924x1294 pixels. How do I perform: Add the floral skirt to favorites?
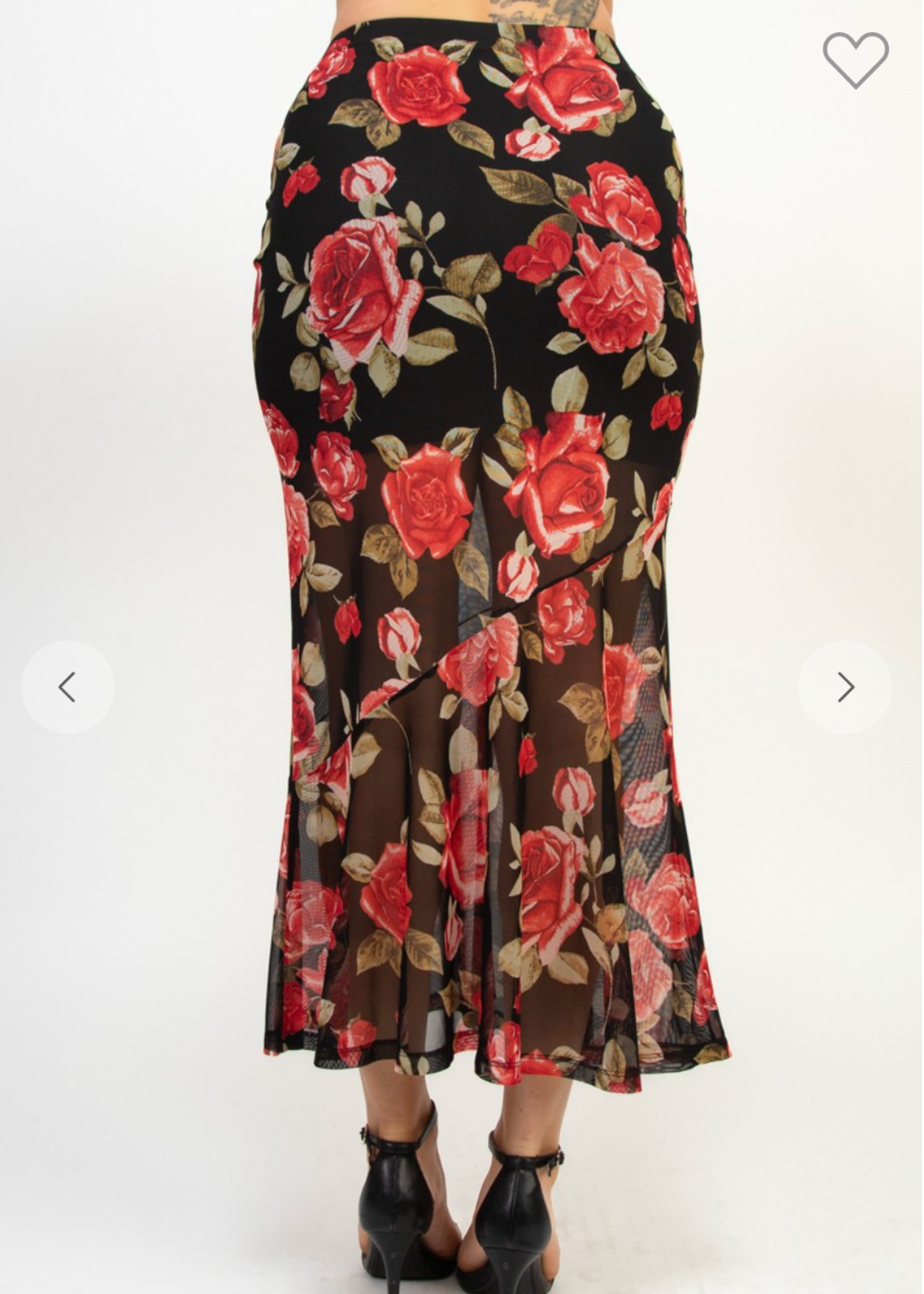coord(855,59)
